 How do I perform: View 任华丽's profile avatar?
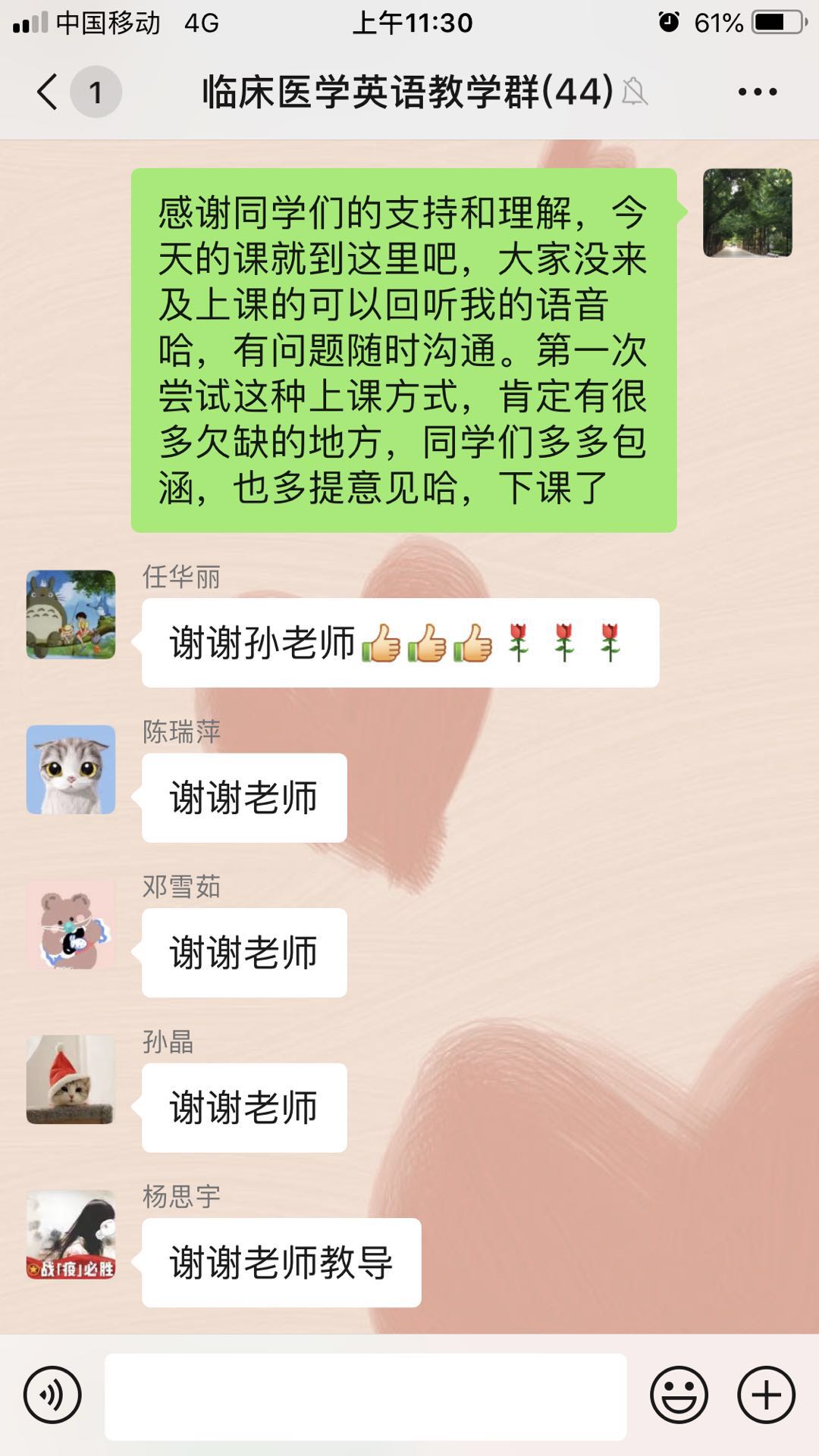click(x=71, y=614)
